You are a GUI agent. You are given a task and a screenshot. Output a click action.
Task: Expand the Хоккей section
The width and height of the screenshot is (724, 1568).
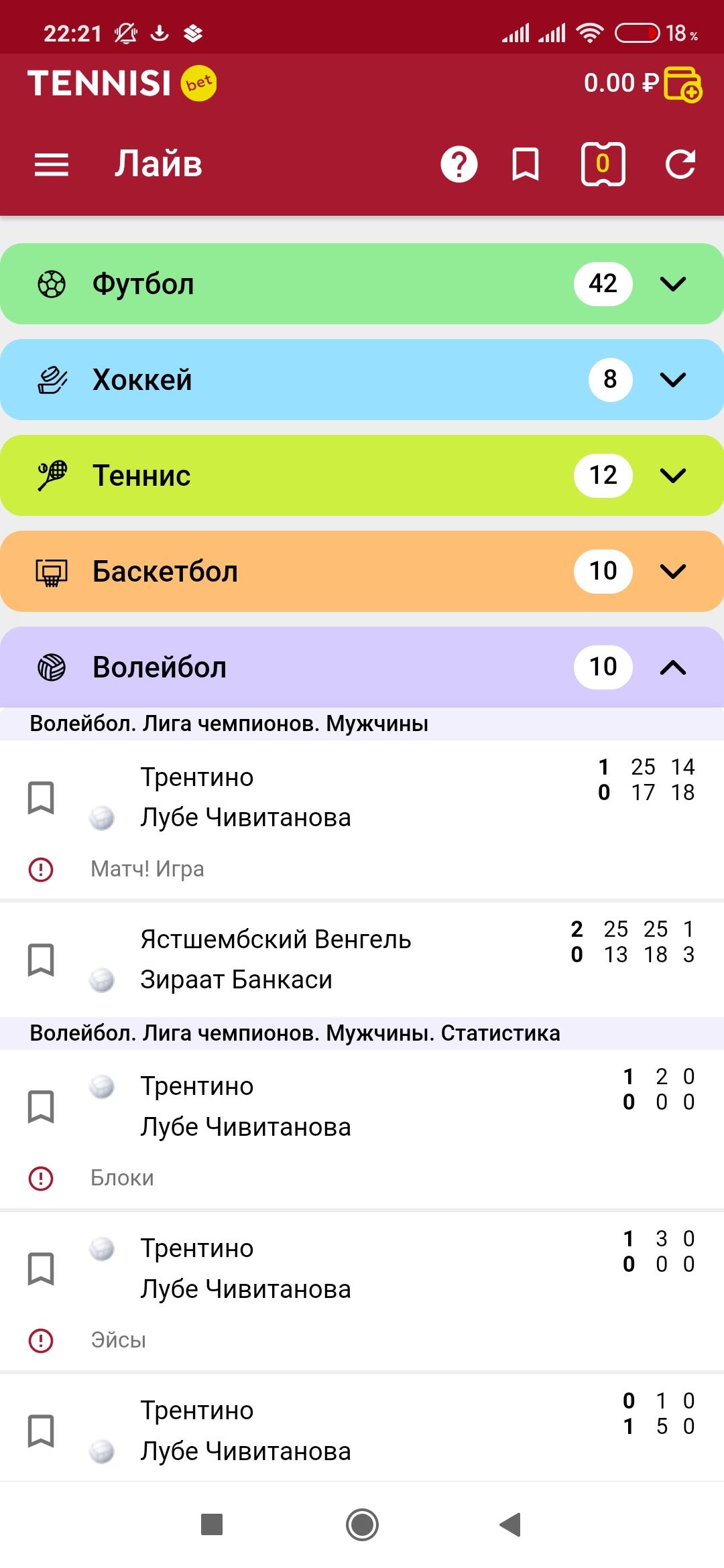coord(674,379)
